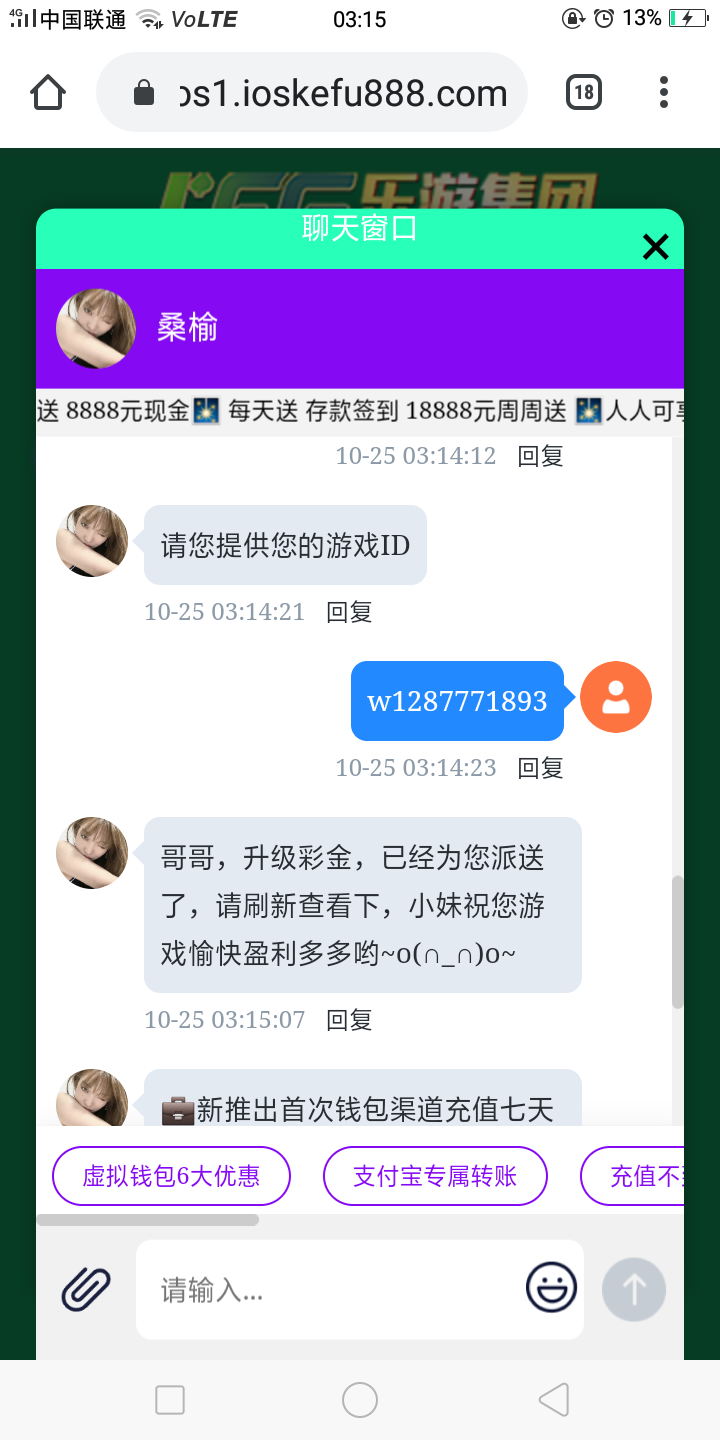720x1440 pixels.
Task: Tap 回复 next to timestamp 03:15:07
Action: [x=347, y=1019]
